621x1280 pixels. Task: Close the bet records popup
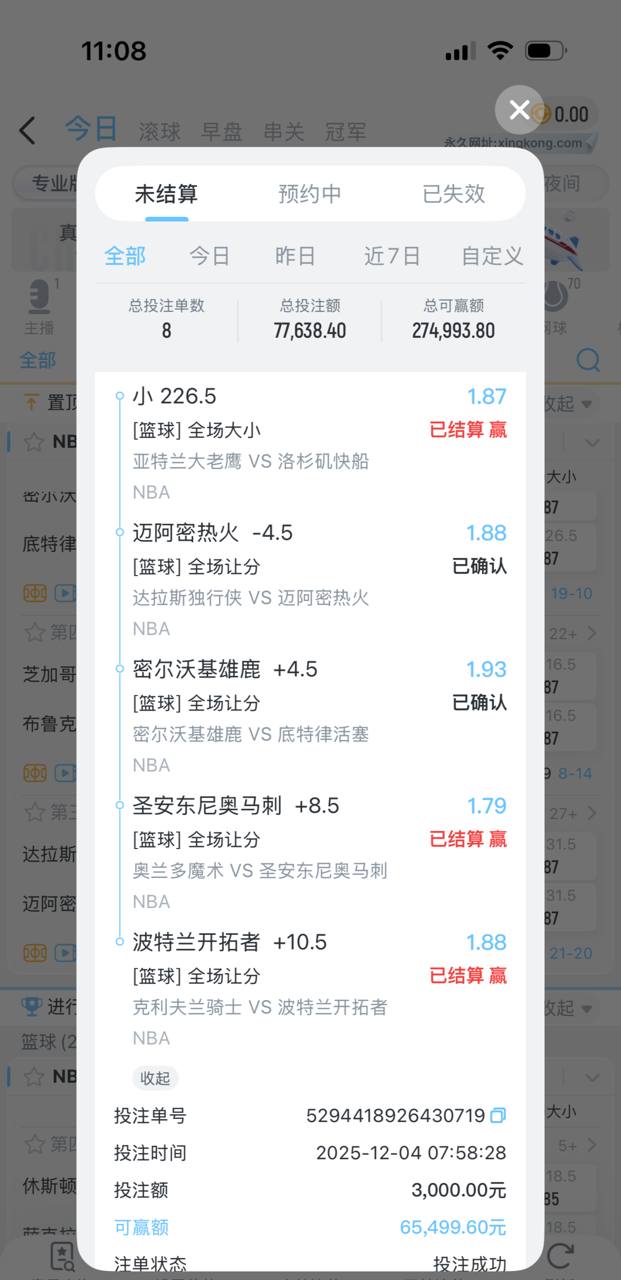tap(519, 110)
